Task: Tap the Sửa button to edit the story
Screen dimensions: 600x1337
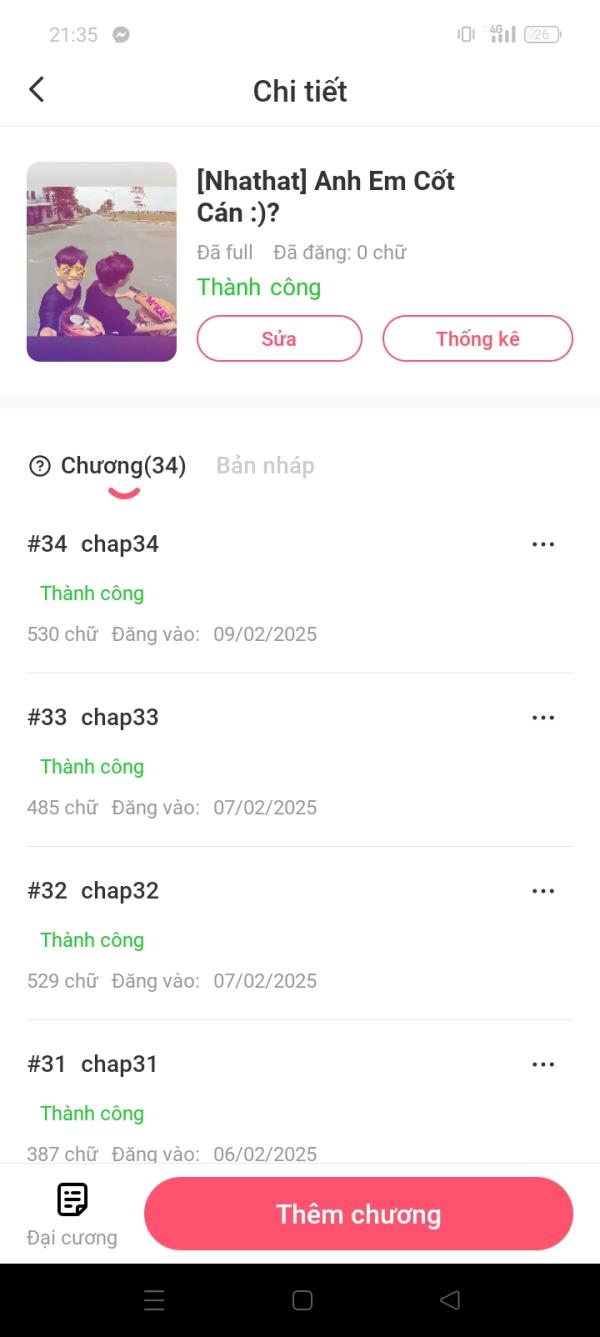Action: click(279, 338)
